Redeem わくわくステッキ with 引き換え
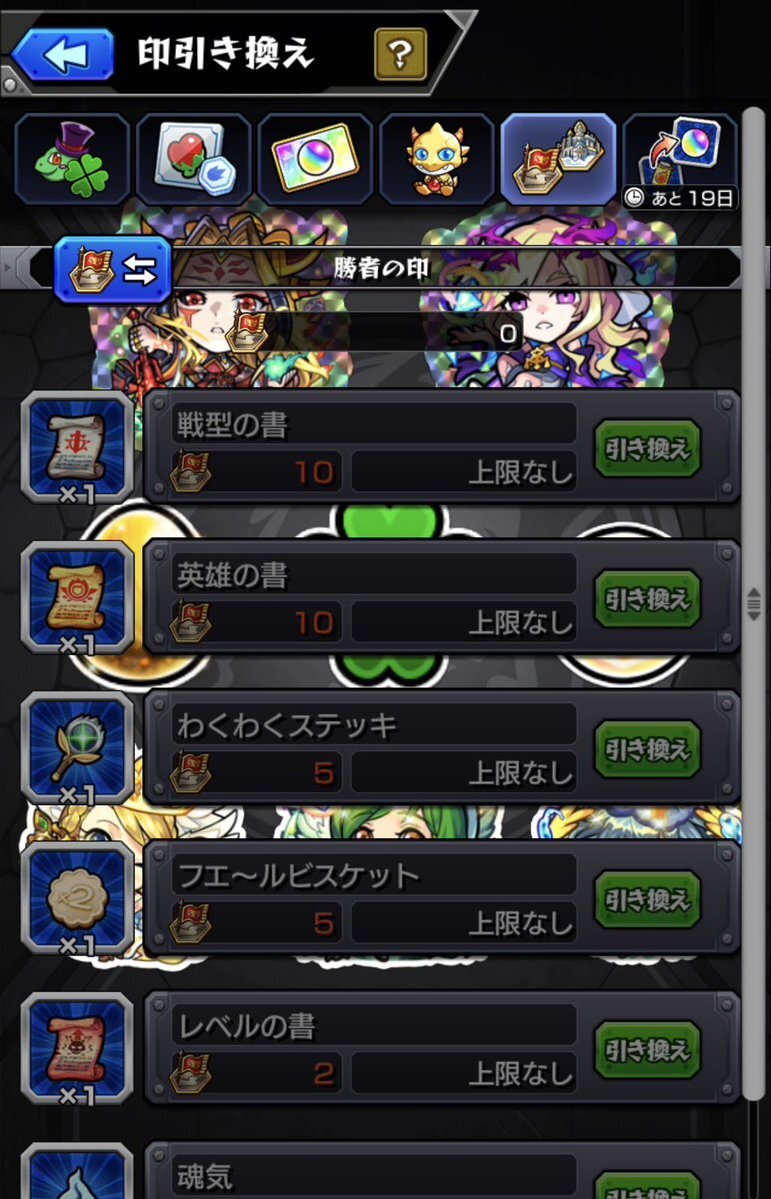Viewport: 771px width, 1199px height. [646, 747]
